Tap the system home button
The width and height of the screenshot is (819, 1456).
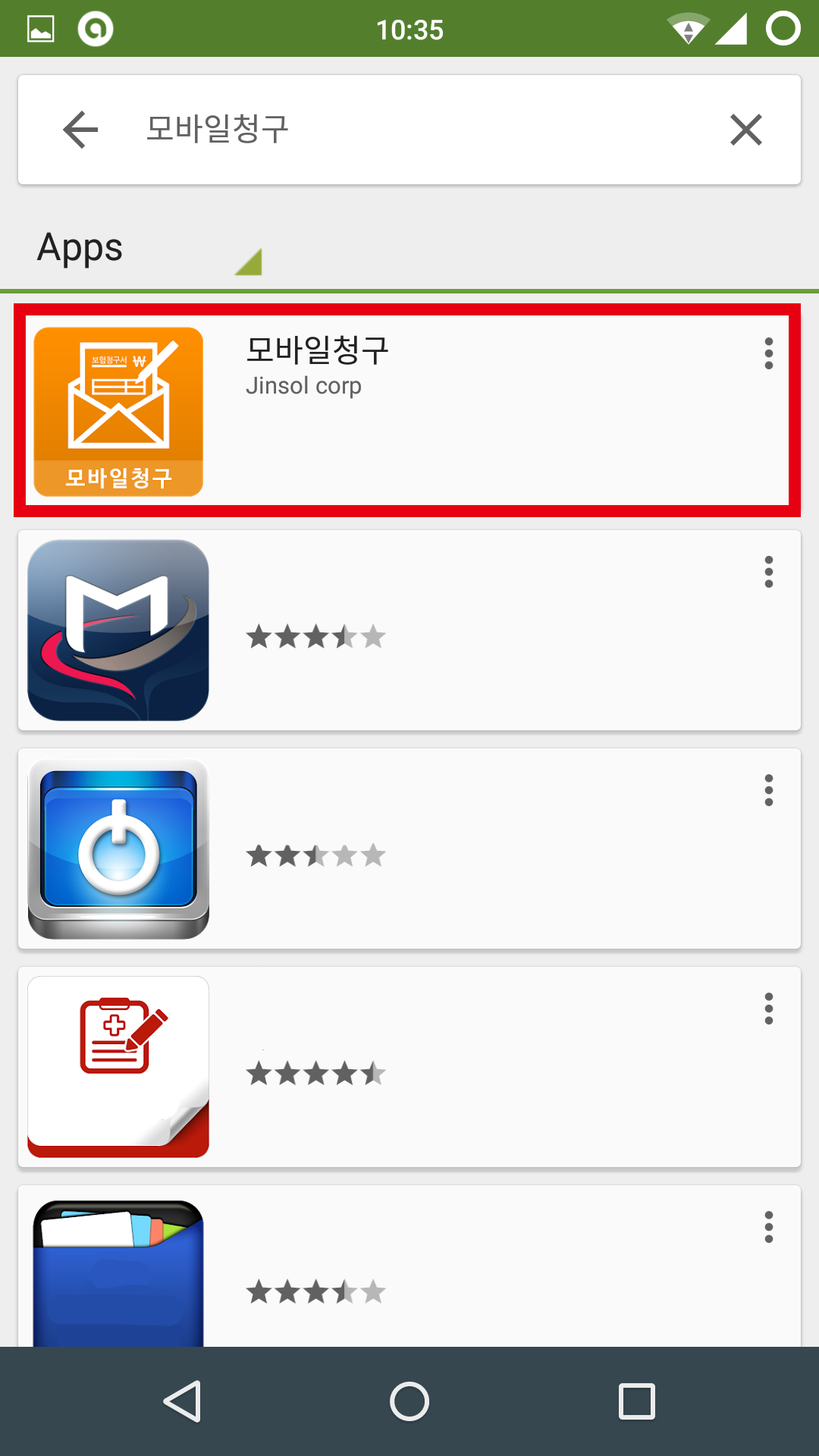coord(409,1401)
